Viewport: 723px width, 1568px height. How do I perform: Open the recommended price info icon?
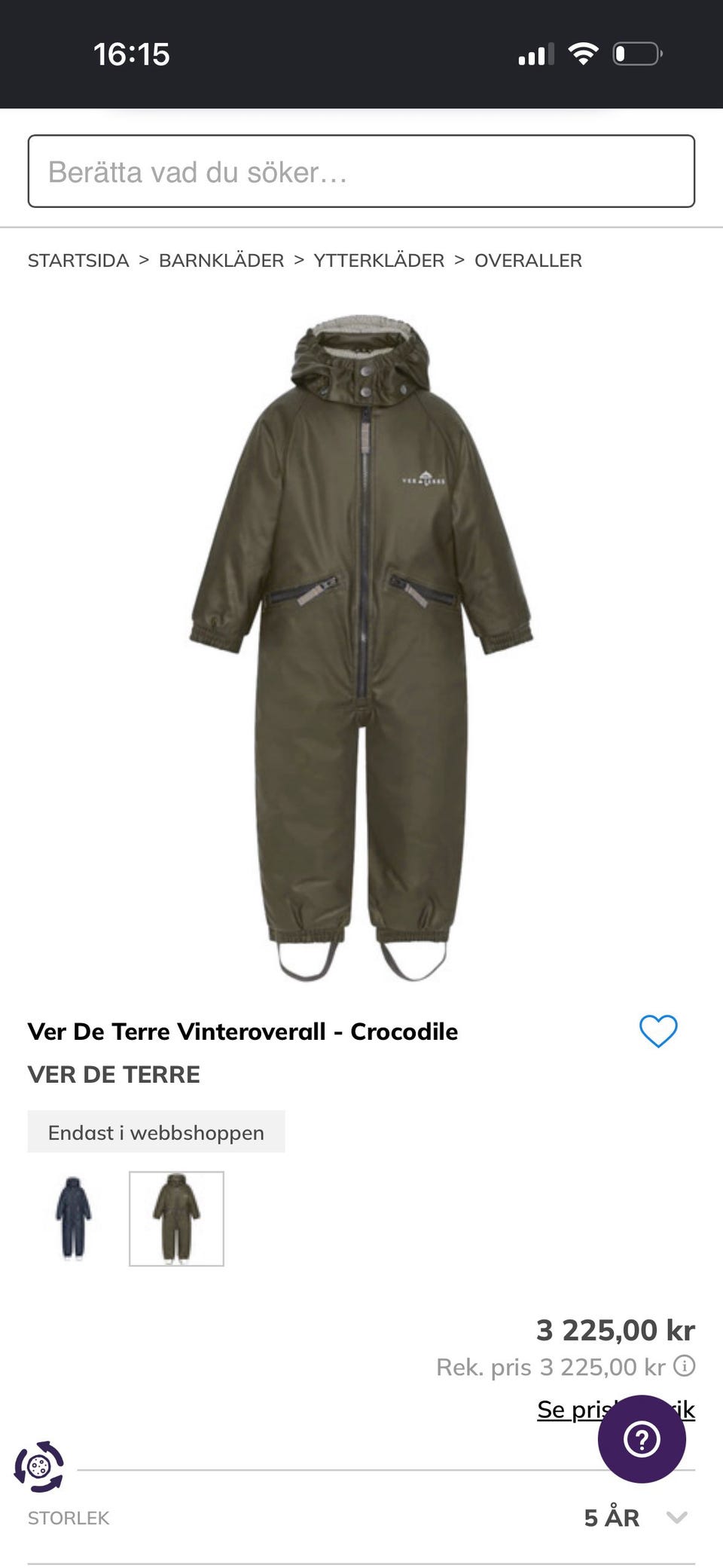tap(684, 1365)
